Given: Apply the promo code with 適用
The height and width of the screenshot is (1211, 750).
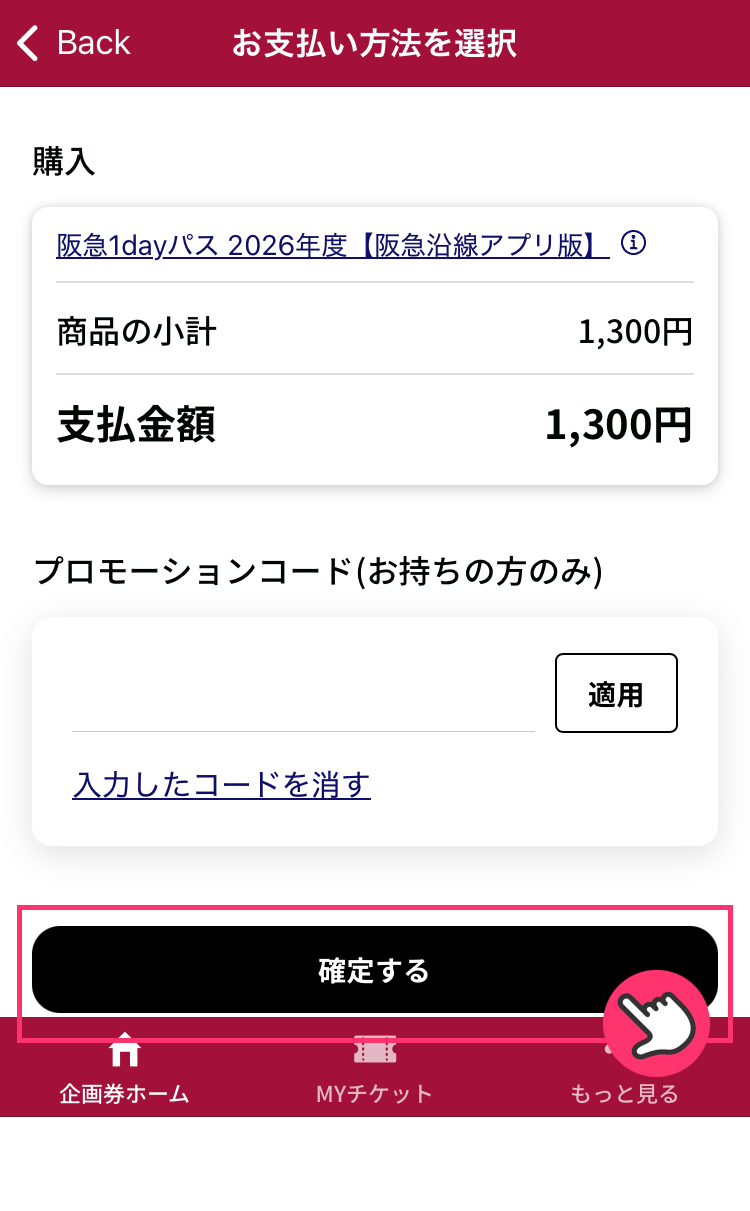Looking at the screenshot, I should 616,693.
